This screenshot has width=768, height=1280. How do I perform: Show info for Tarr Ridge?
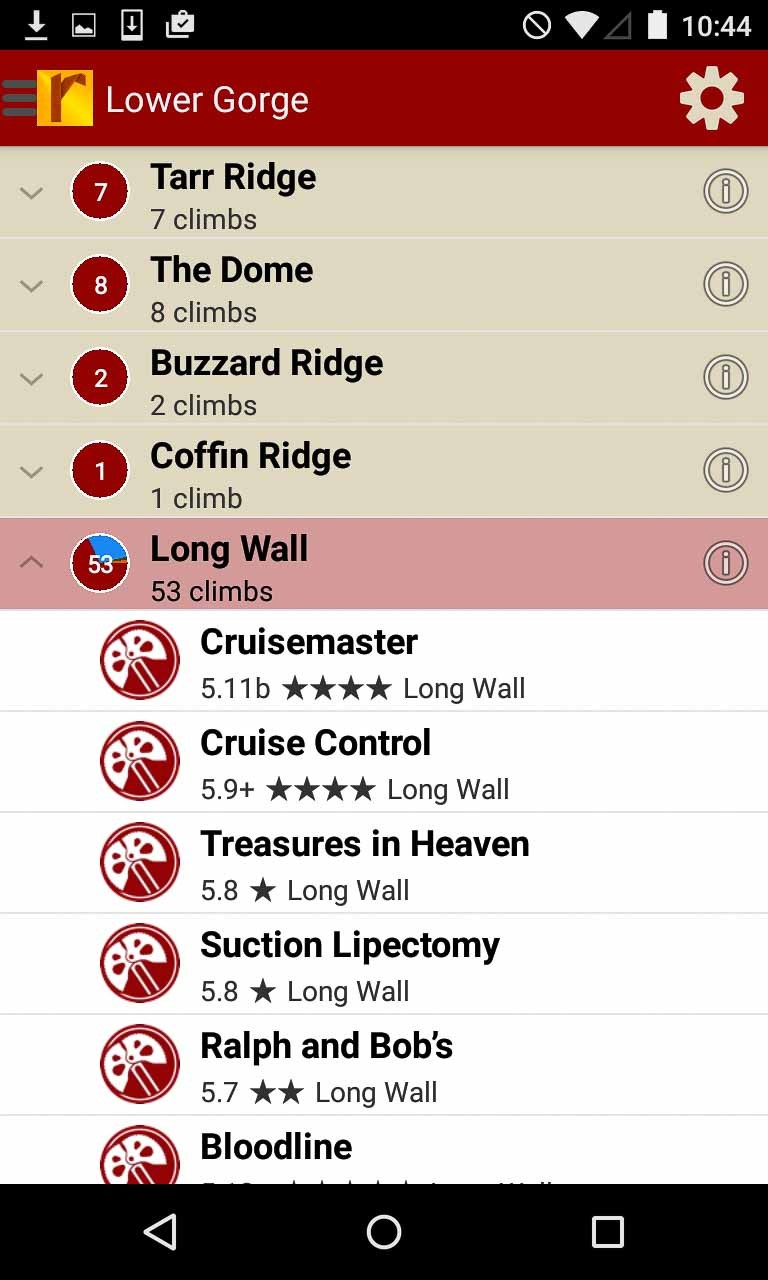[726, 191]
